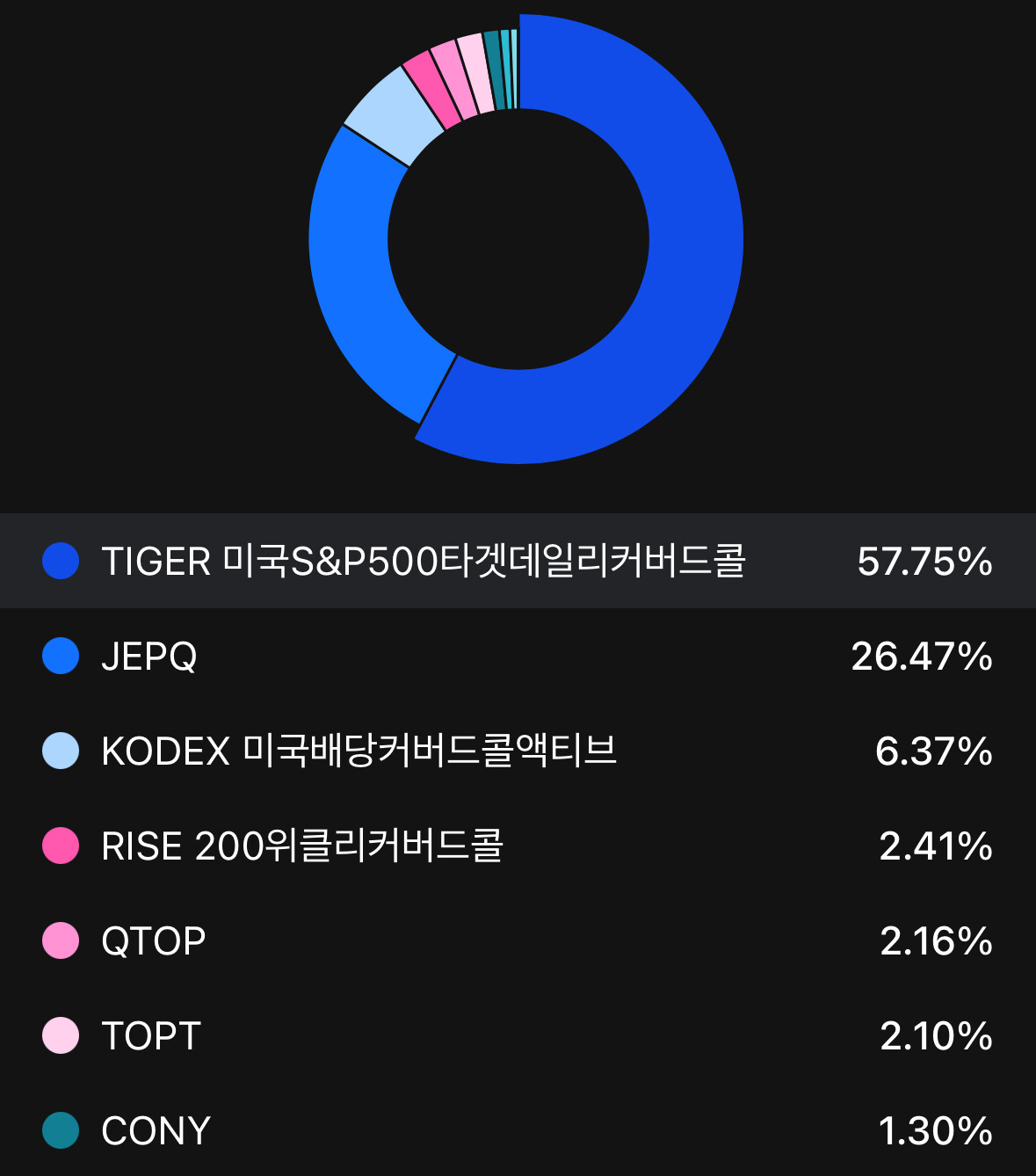Open the QTOP holding row
1036x1176 pixels.
coord(518,940)
